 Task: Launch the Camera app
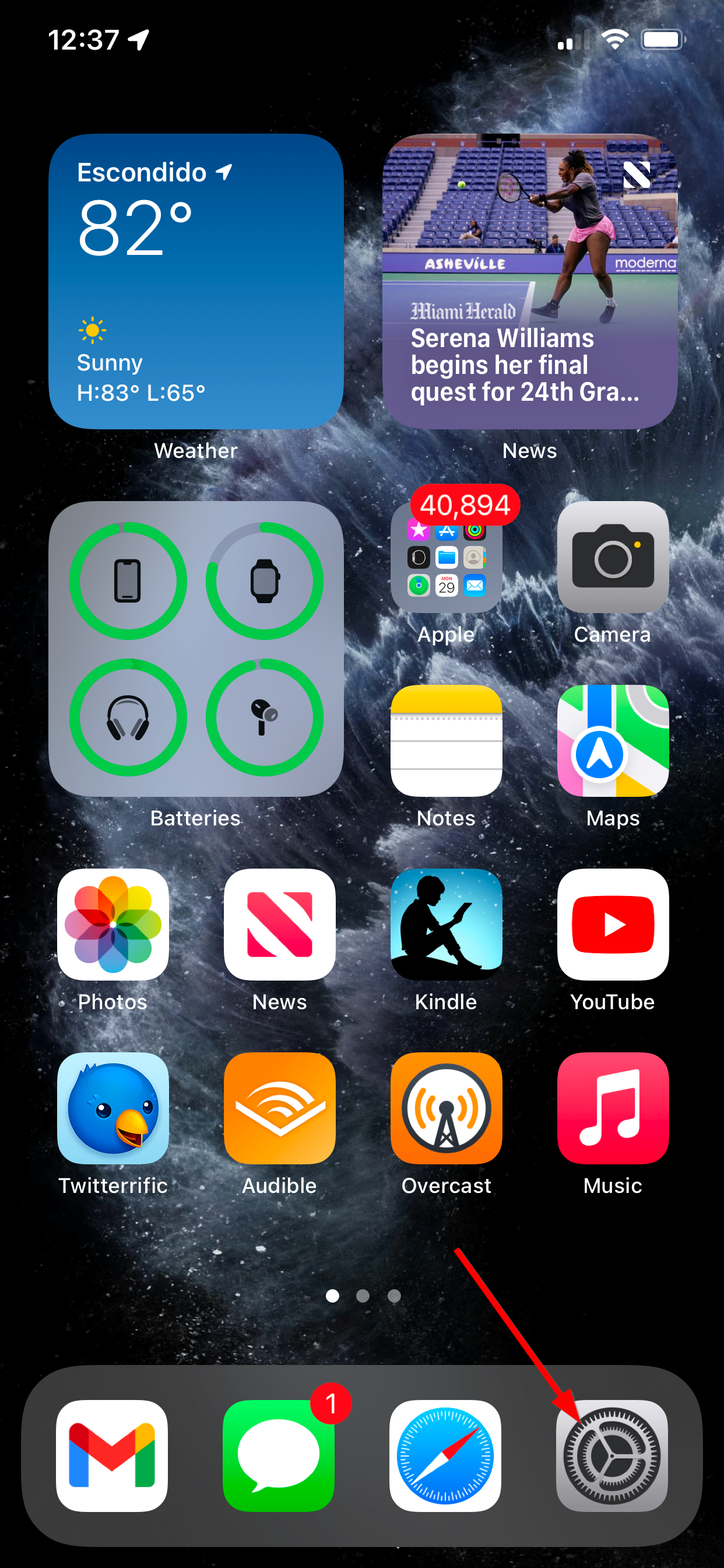(x=613, y=557)
